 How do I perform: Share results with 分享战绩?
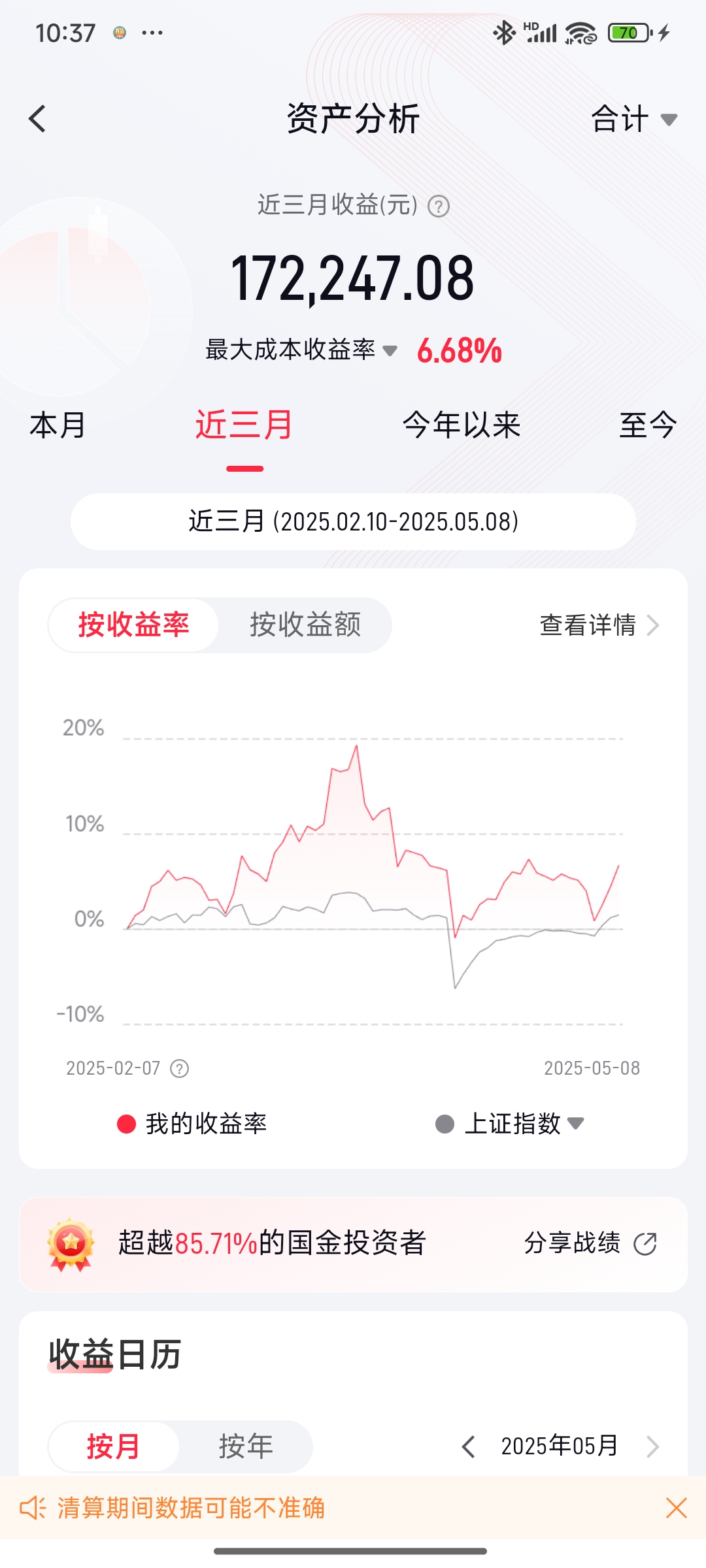(x=590, y=1243)
